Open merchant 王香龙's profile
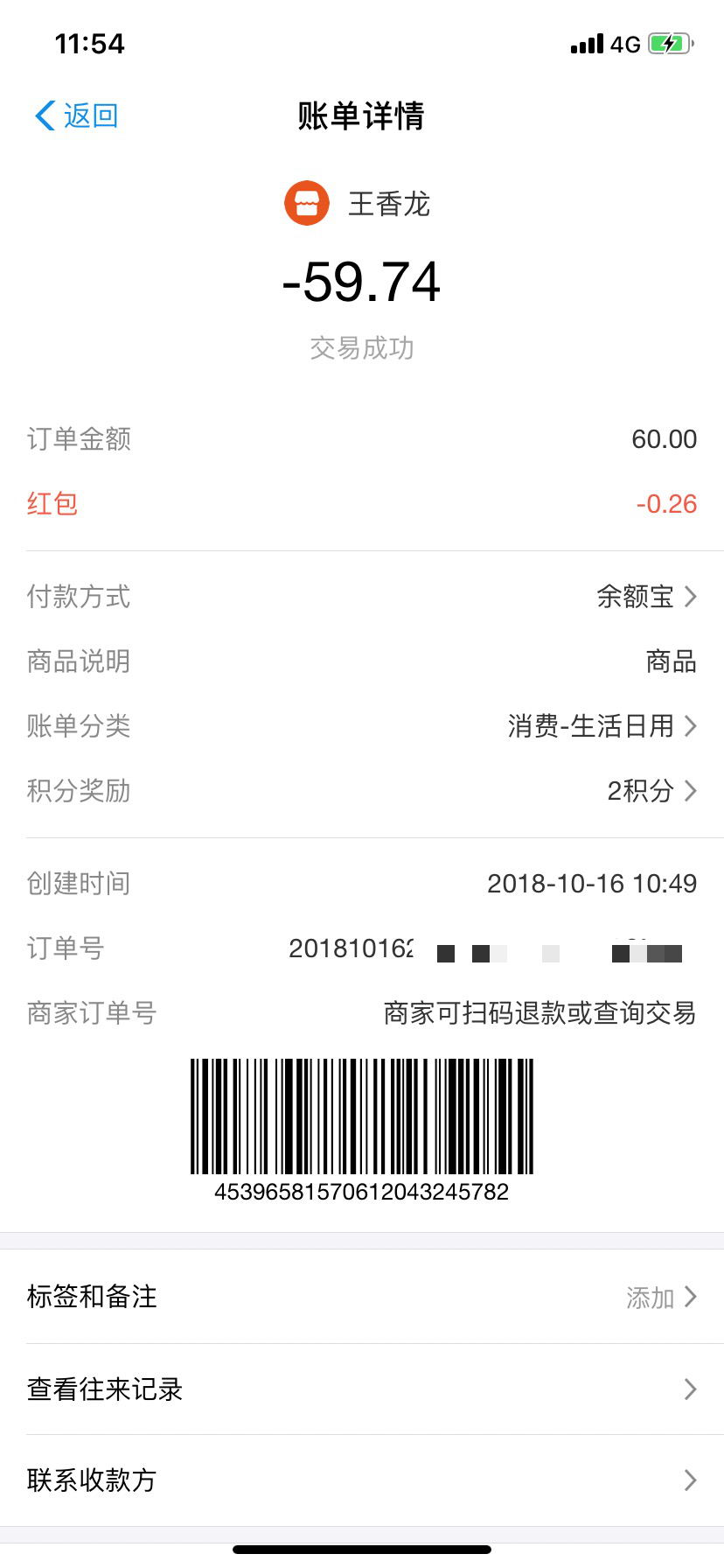The width and height of the screenshot is (724, 1568). (x=358, y=204)
